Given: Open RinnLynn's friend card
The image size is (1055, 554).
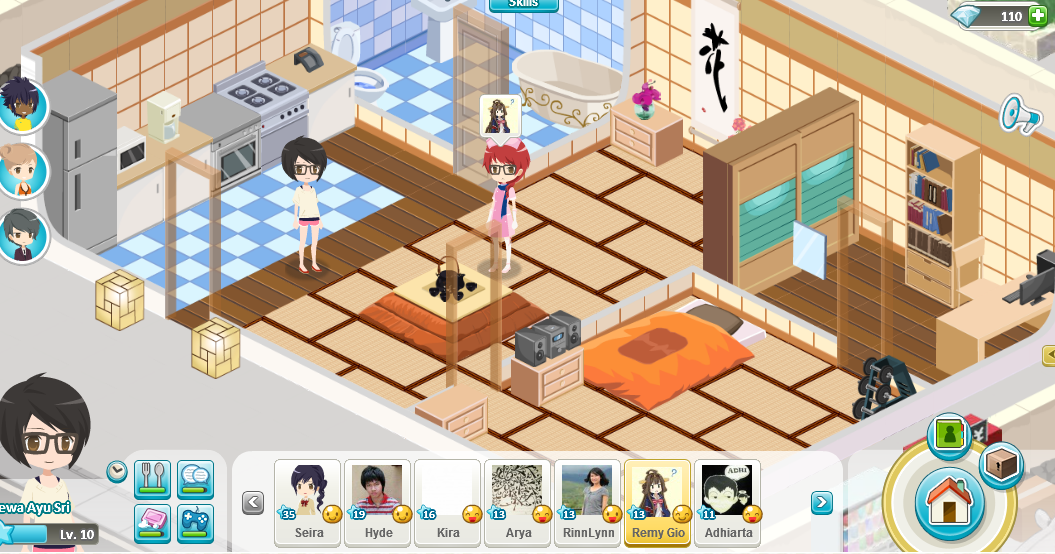Looking at the screenshot, I should 588,502.
